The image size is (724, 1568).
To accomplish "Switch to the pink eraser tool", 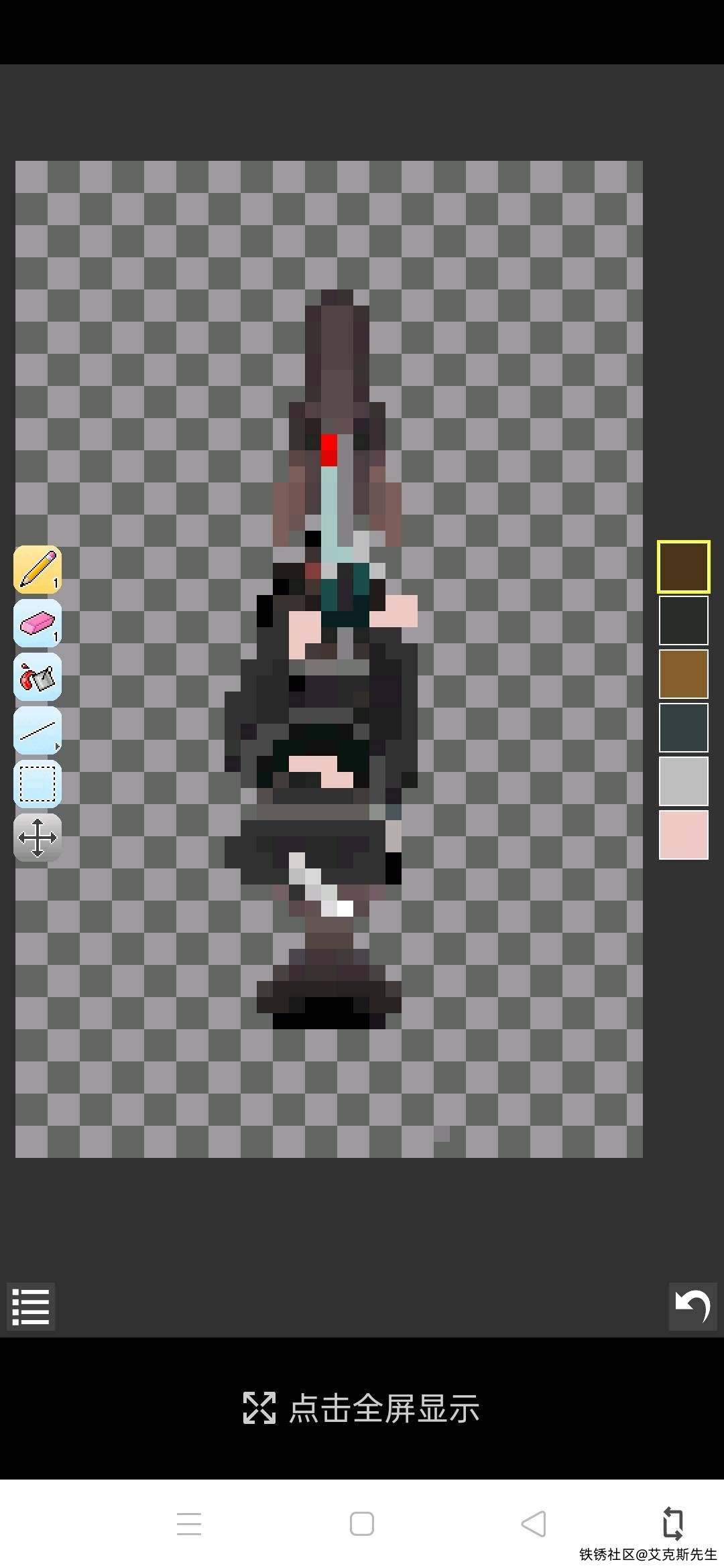I will pyautogui.click(x=38, y=623).
